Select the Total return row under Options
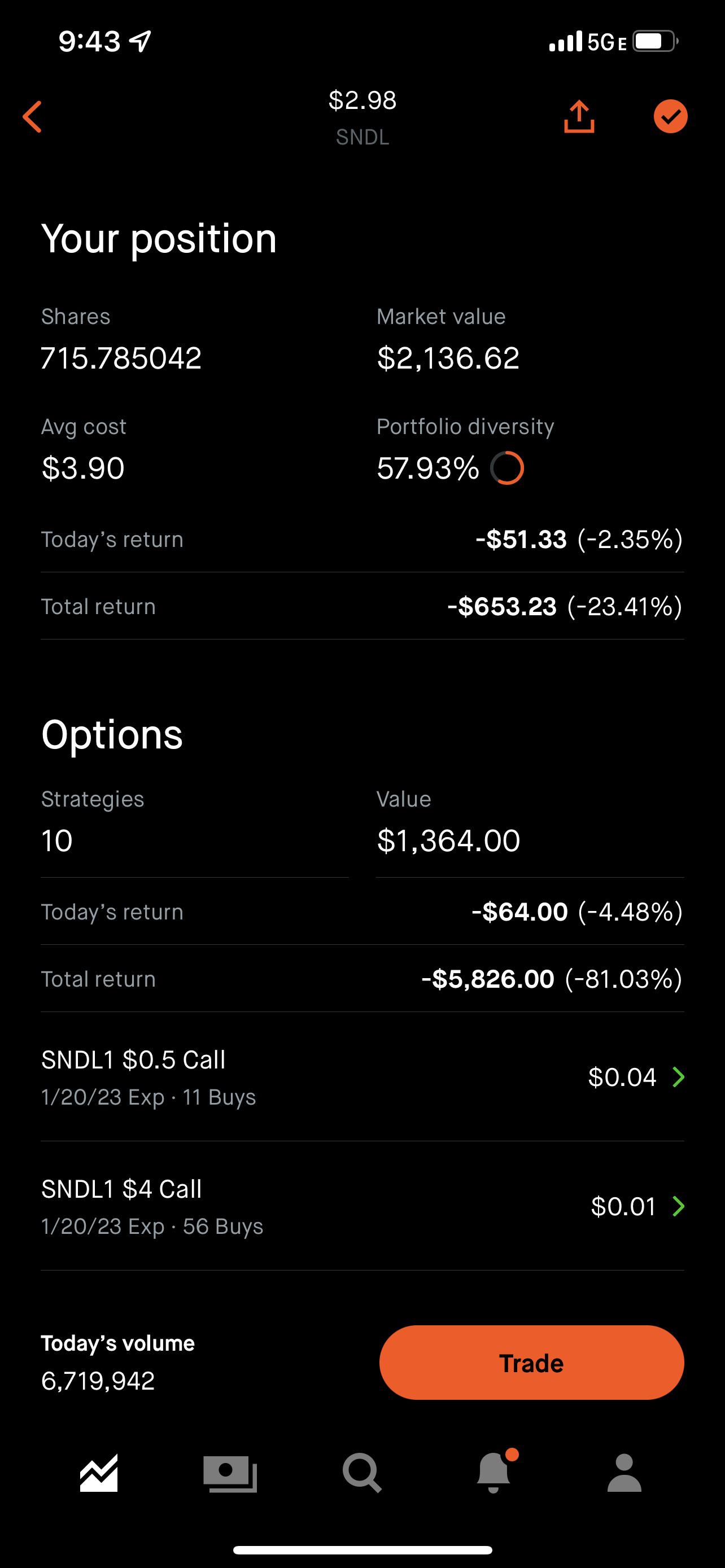Image resolution: width=725 pixels, height=1568 pixels. (362, 979)
